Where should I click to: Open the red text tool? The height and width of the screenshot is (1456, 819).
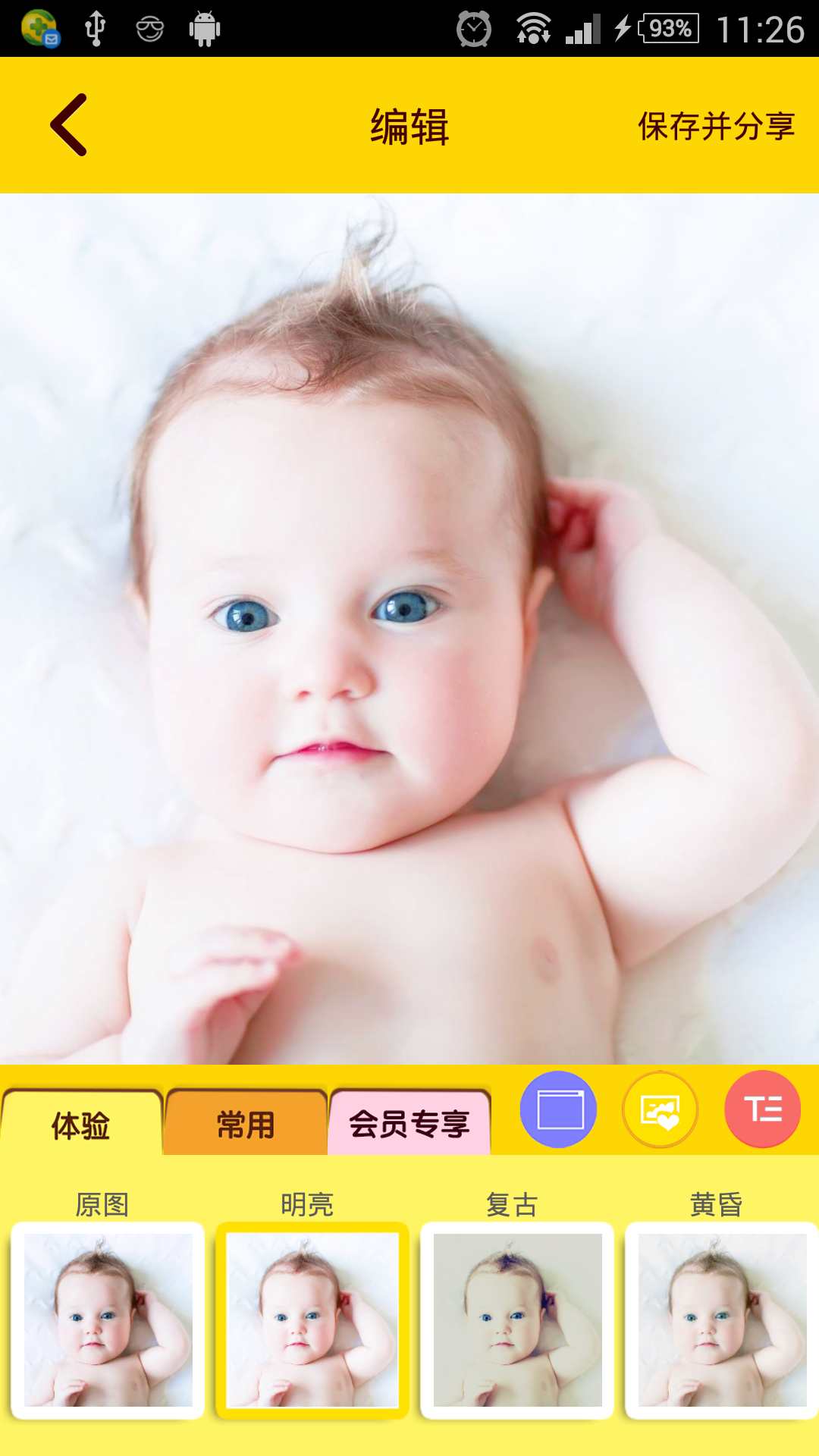coord(762,1109)
